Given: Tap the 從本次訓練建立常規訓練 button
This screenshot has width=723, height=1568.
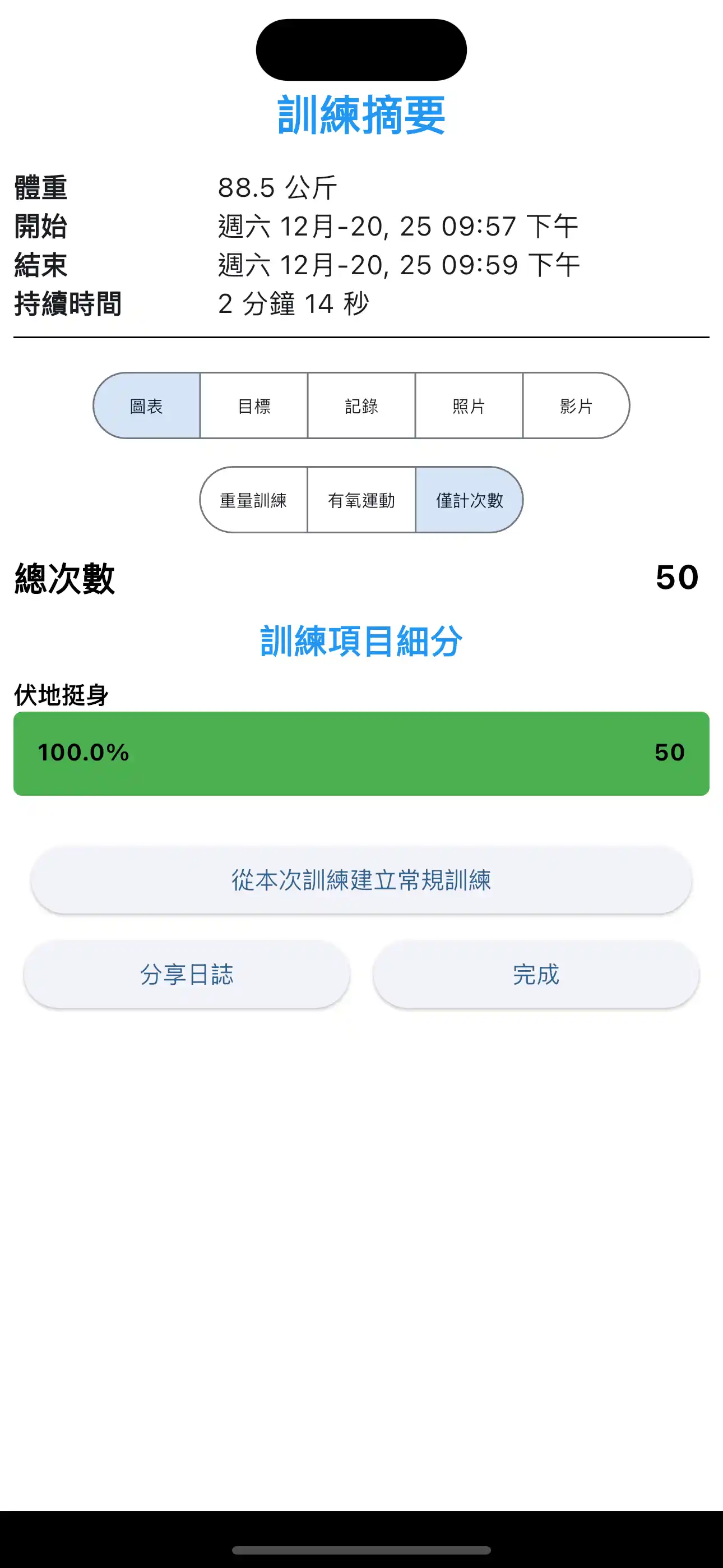Looking at the screenshot, I should pyautogui.click(x=361, y=879).
